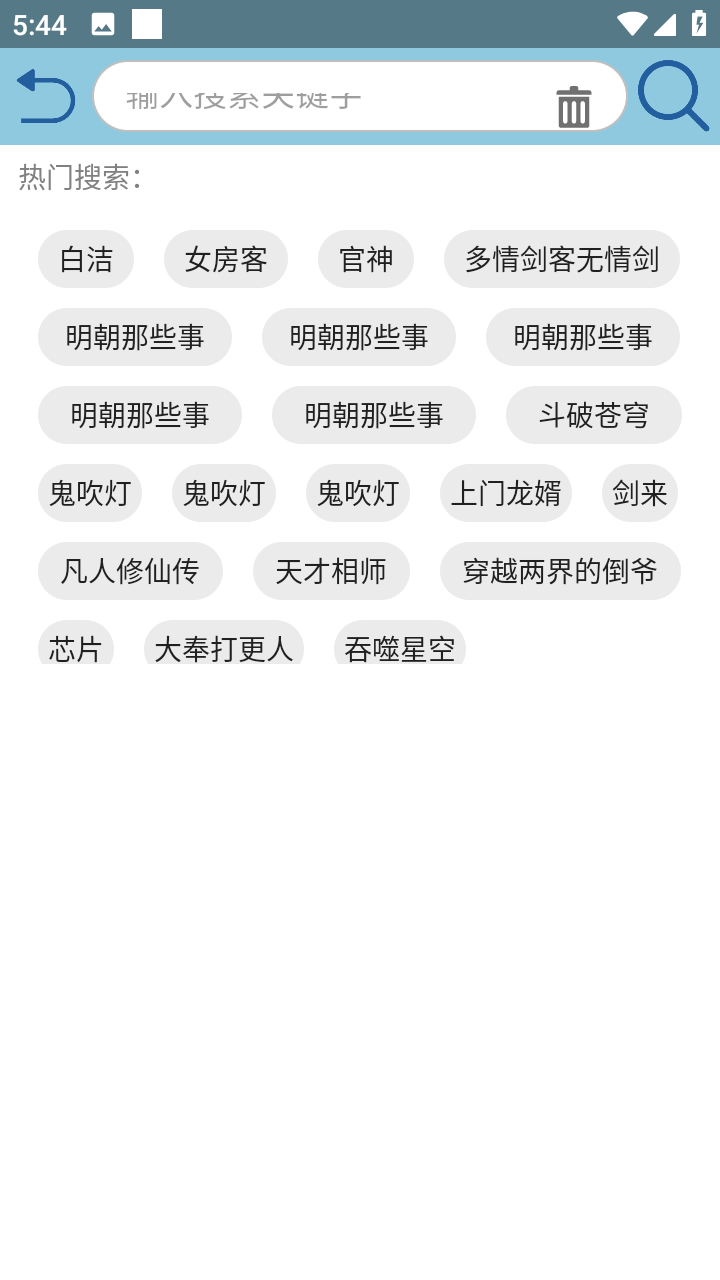Tap the 斗破苍穹 hot search tag
This screenshot has height=1280, width=720.
(x=593, y=415)
